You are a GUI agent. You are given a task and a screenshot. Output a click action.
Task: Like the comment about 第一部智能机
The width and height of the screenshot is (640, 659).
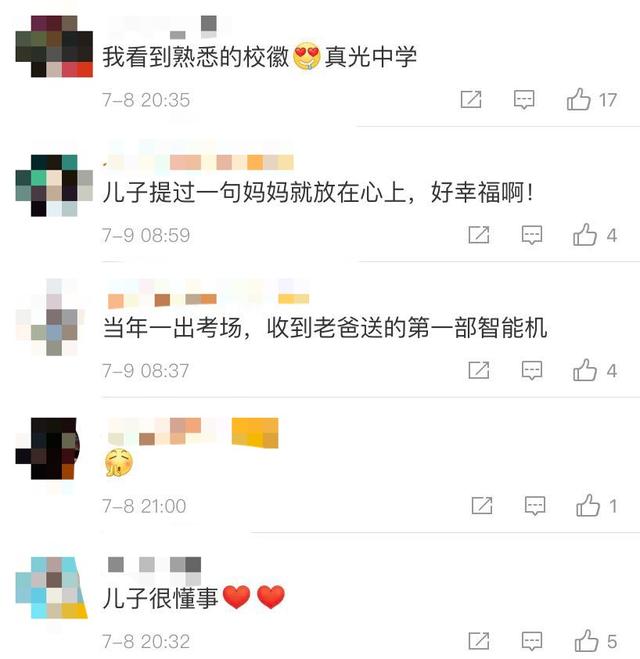[585, 371]
